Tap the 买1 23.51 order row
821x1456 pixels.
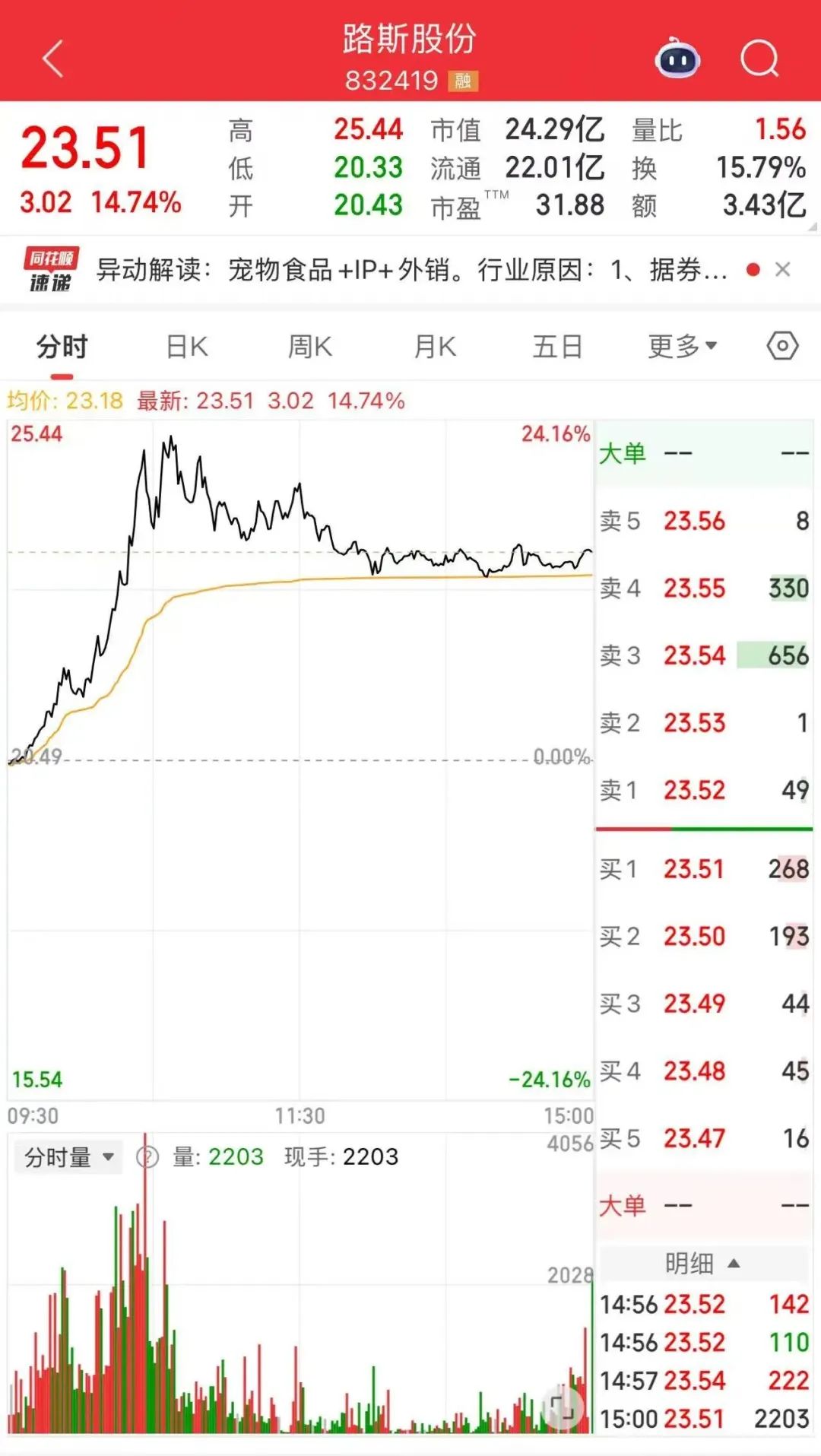[x=704, y=868]
